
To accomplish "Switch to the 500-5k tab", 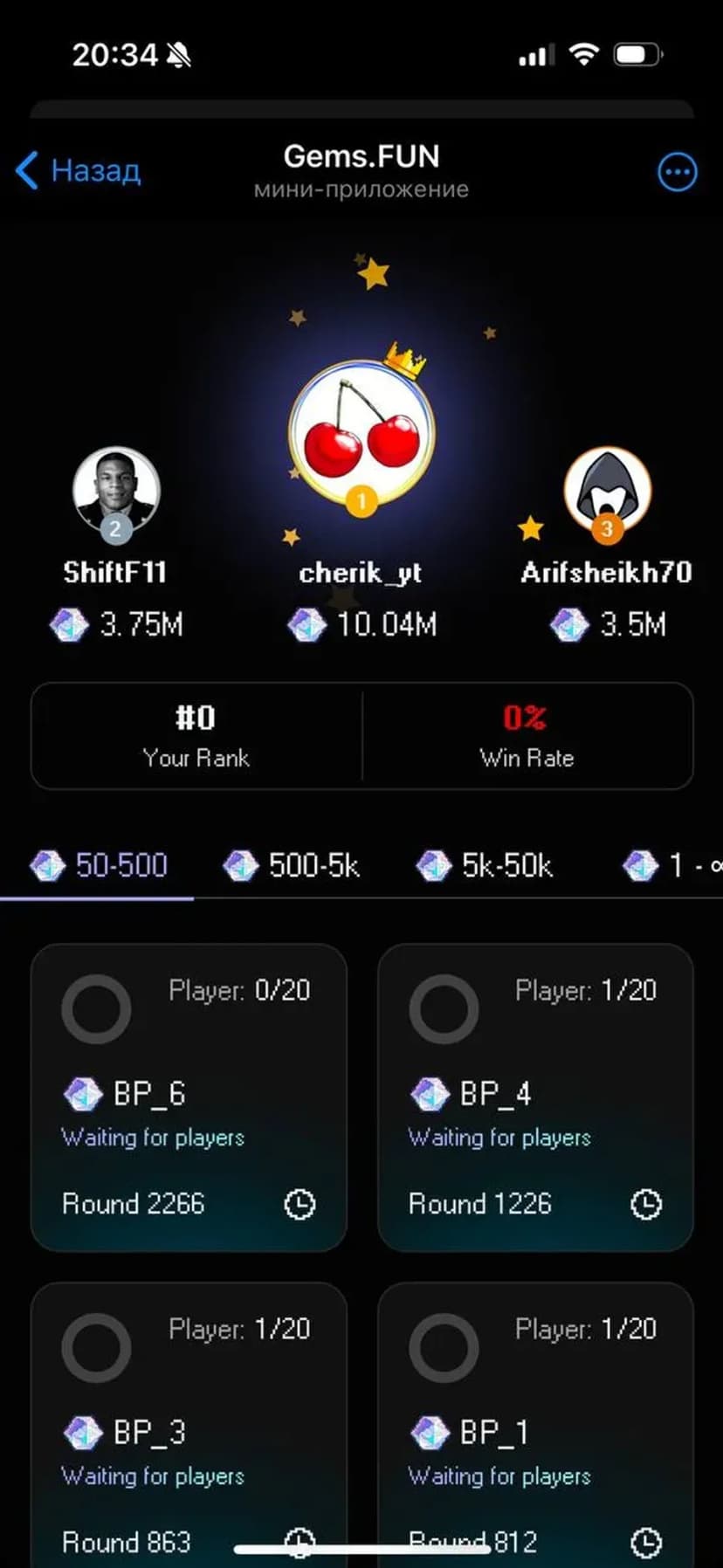I will coord(292,865).
